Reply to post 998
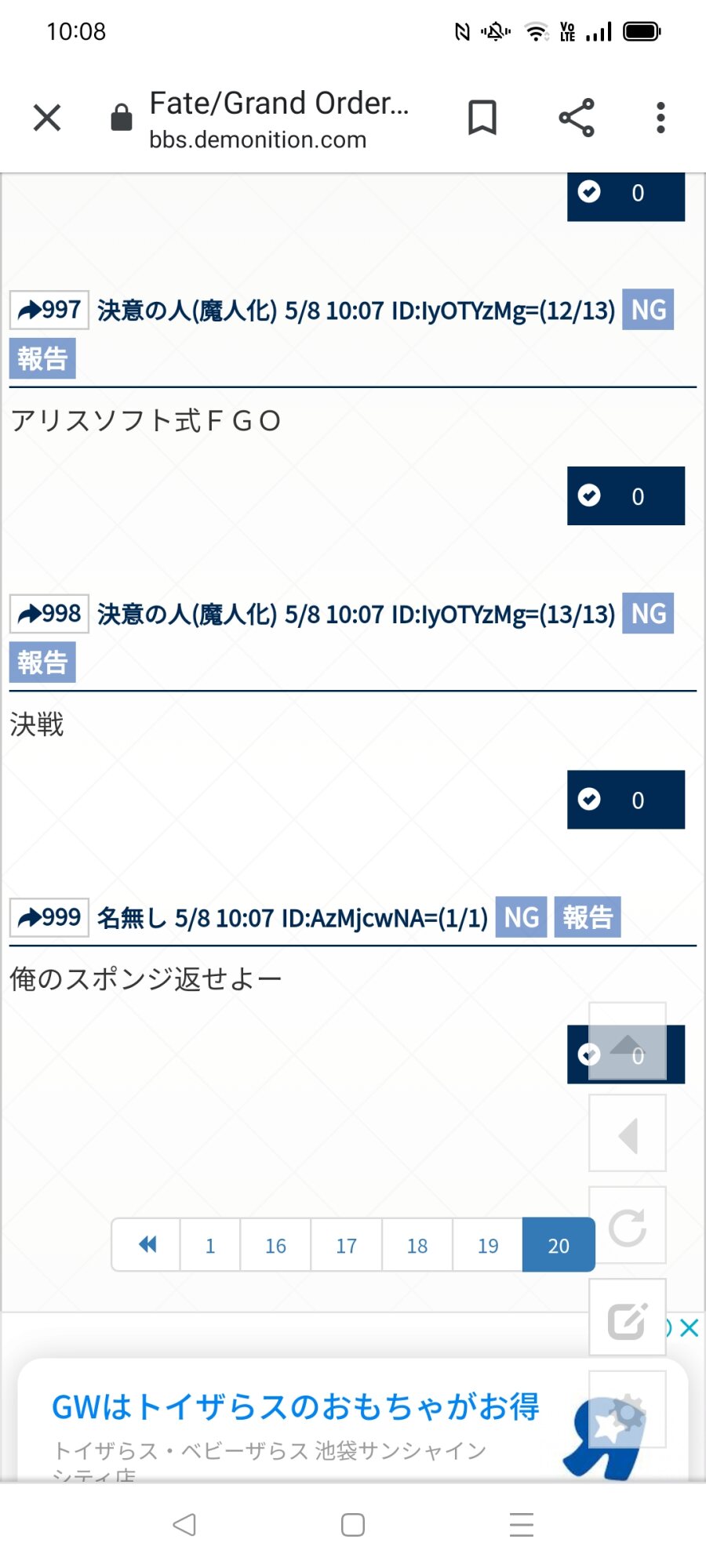This screenshot has width=706, height=1568. coord(49,614)
